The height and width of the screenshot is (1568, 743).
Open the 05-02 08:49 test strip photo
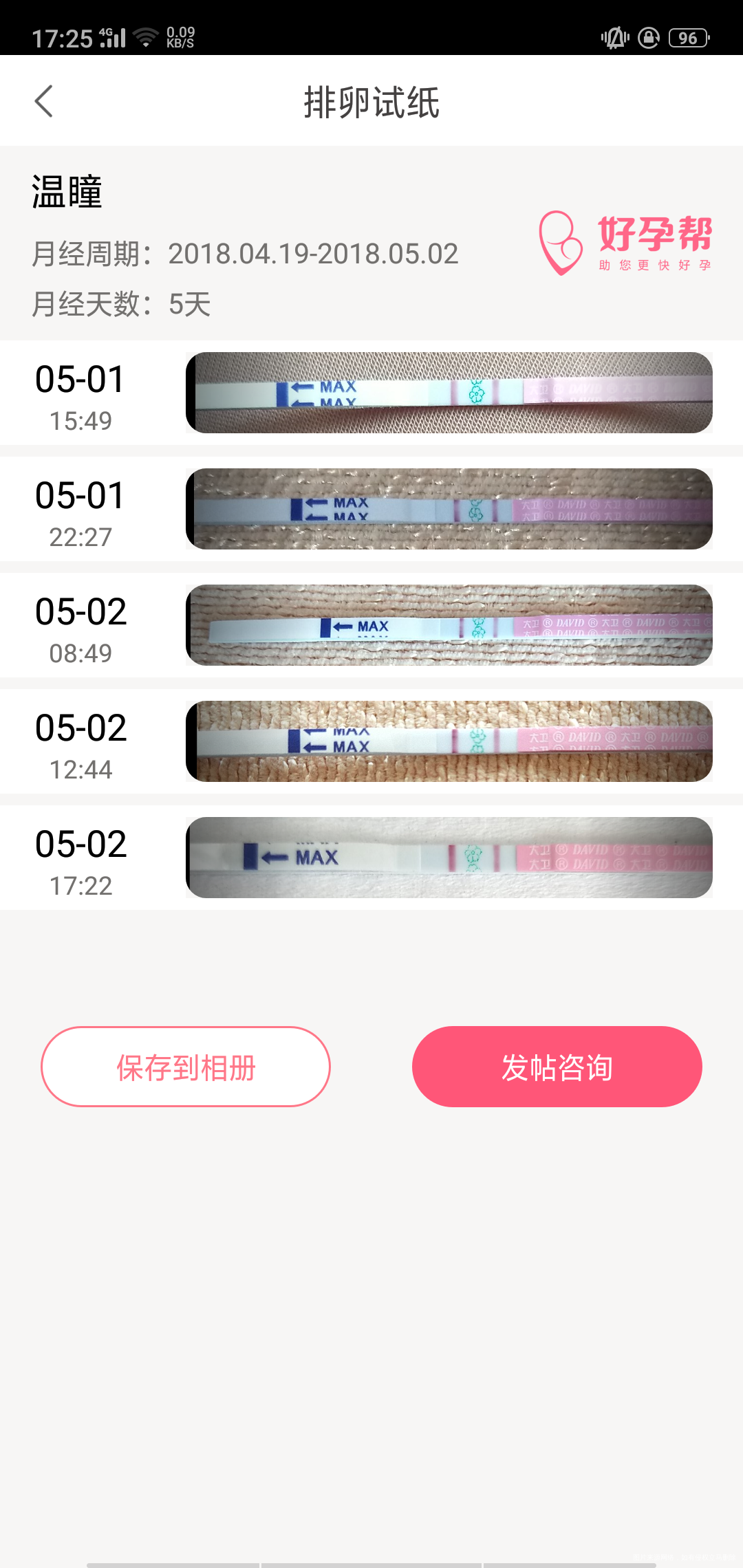tap(447, 626)
